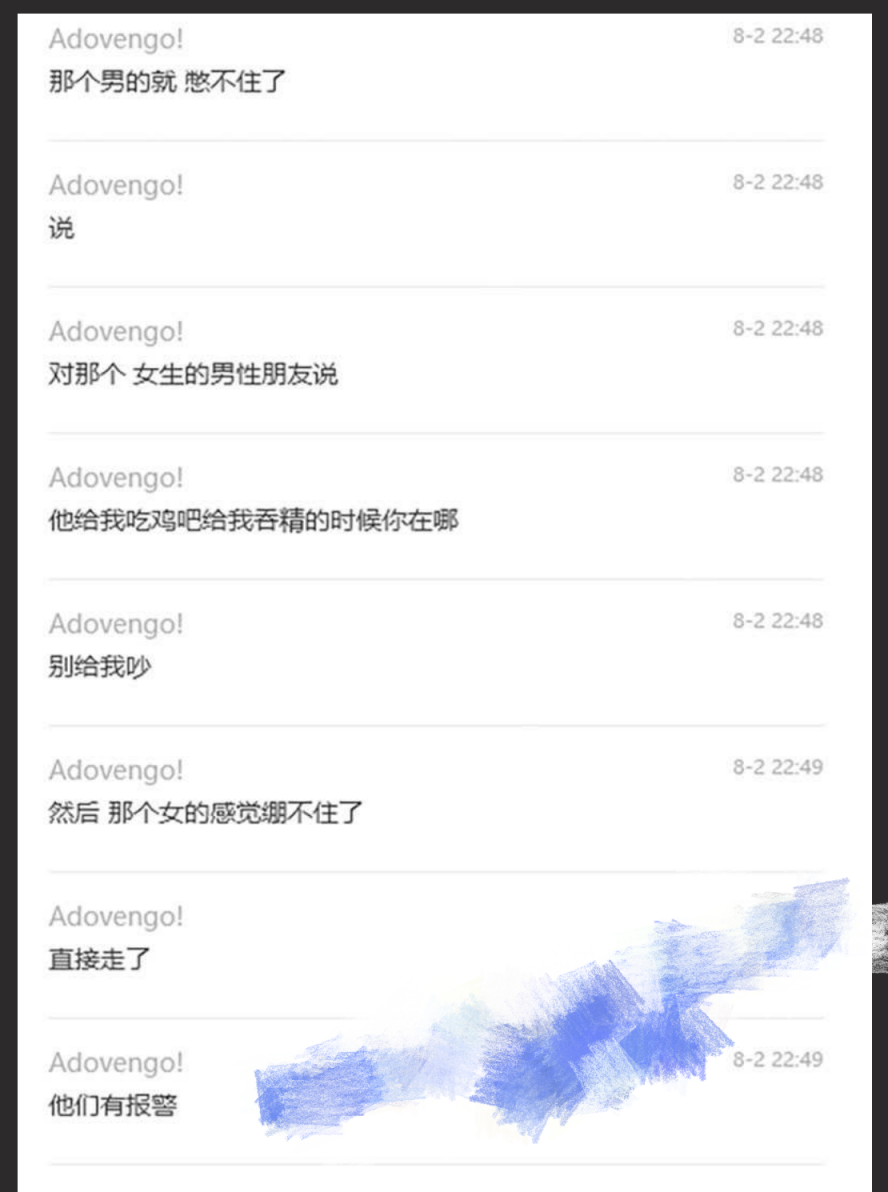Screen dimensions: 888x1192
Task: Click the Adovengo! name above 直接走了
Action: tap(115, 915)
